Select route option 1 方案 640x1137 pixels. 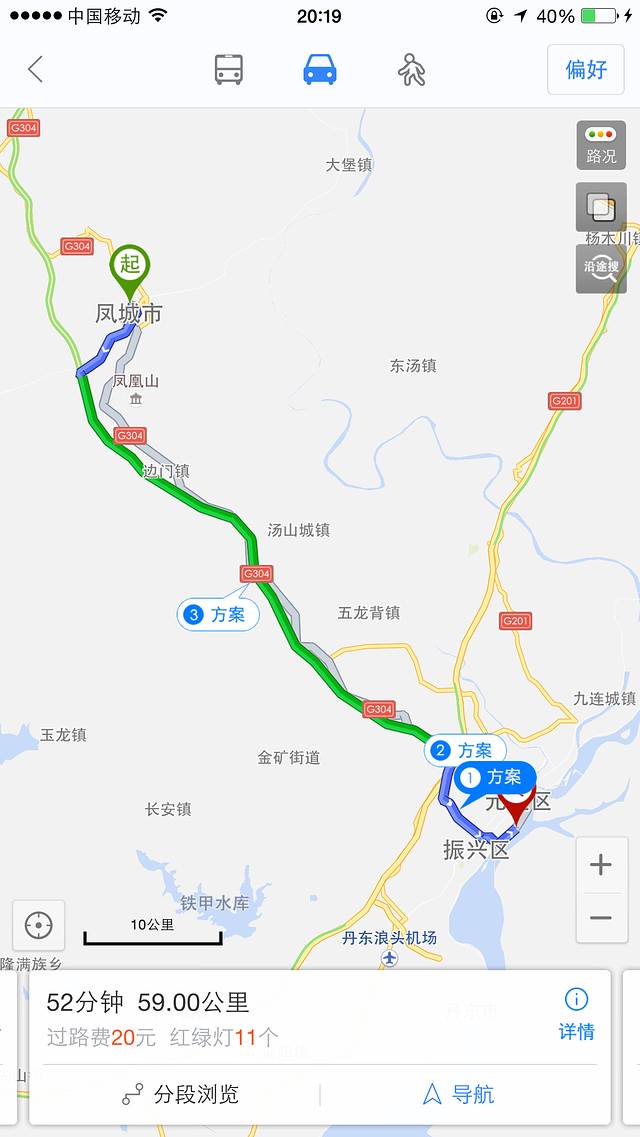click(495, 777)
